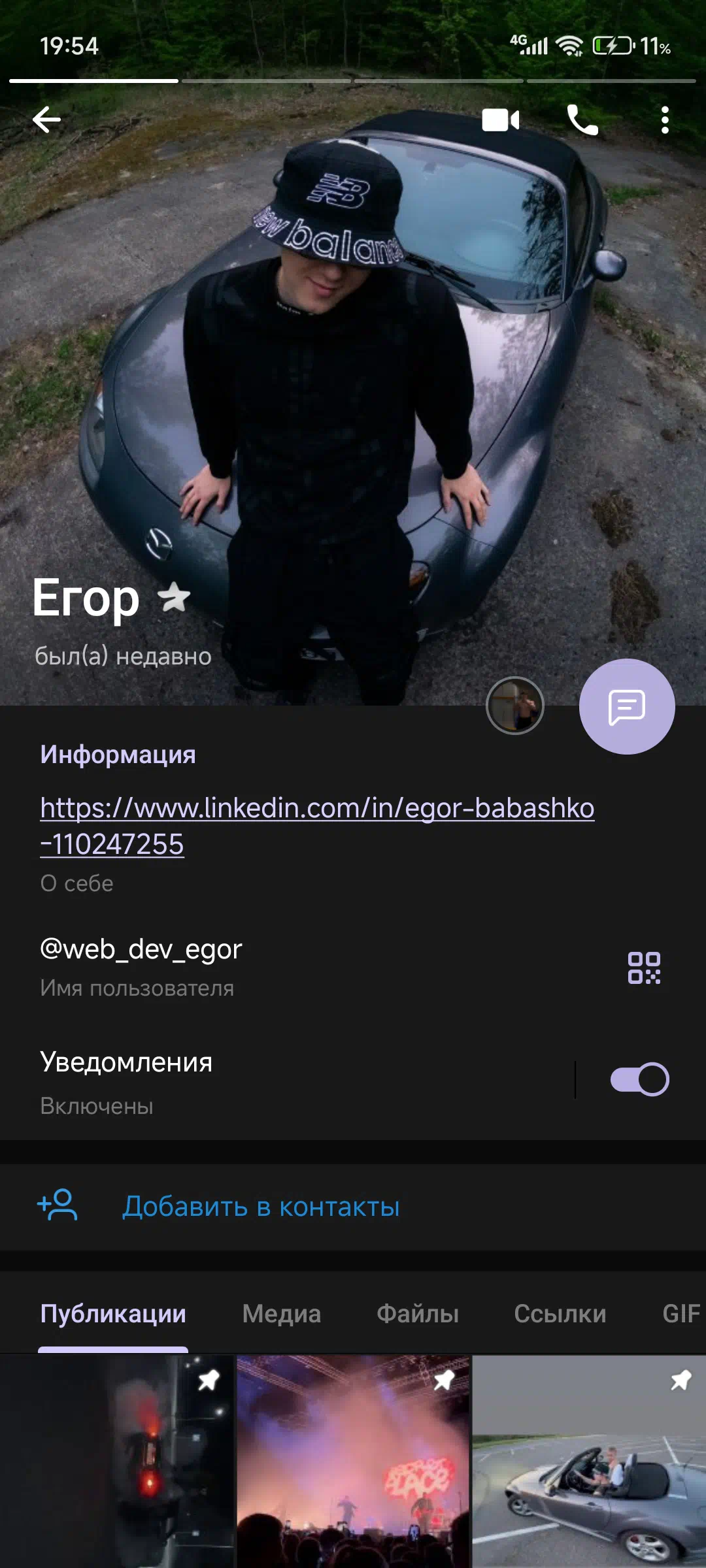The width and height of the screenshot is (706, 1568).
Task: Tap Добавить в контакты
Action: coord(261,1207)
